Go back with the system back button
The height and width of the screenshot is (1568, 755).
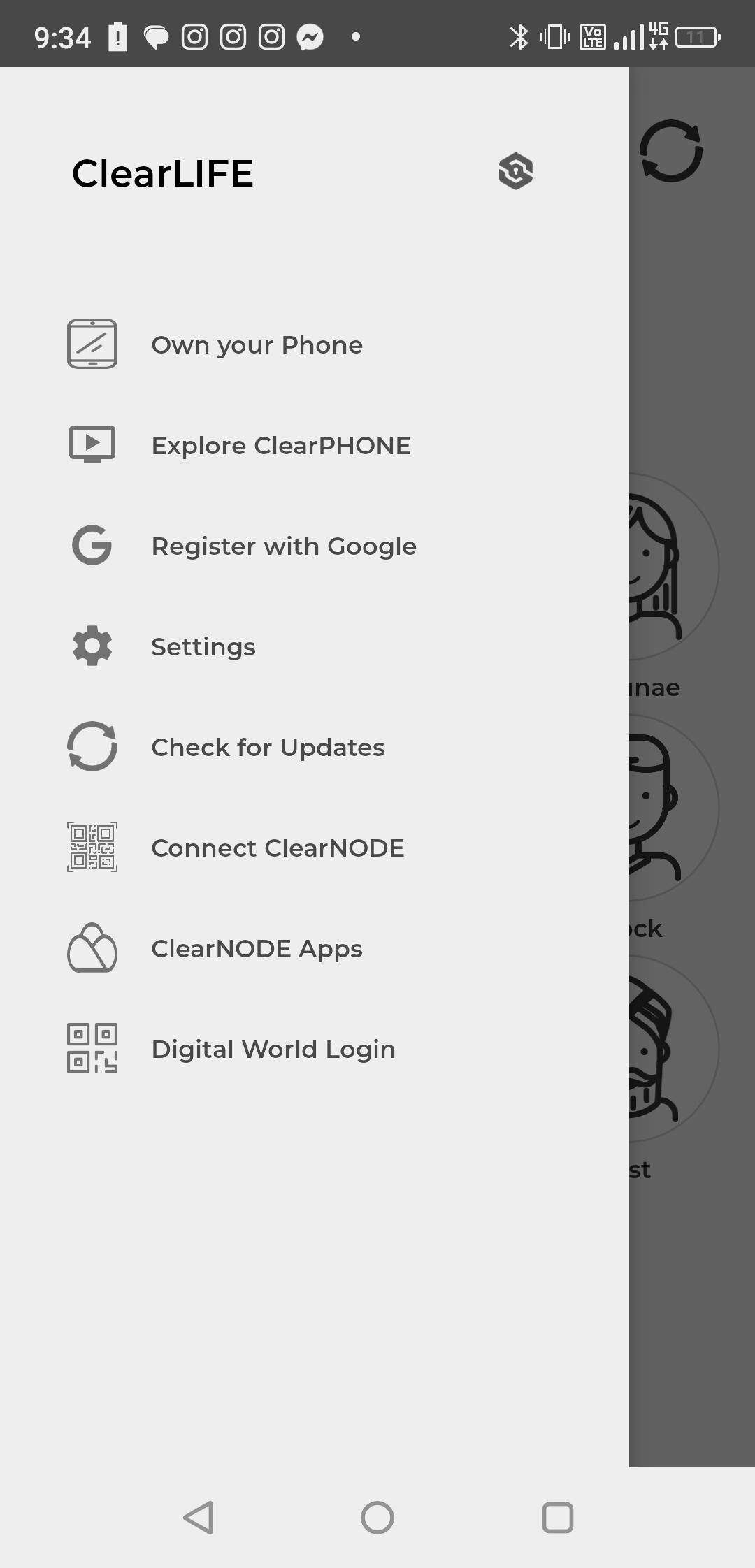pyautogui.click(x=199, y=1517)
